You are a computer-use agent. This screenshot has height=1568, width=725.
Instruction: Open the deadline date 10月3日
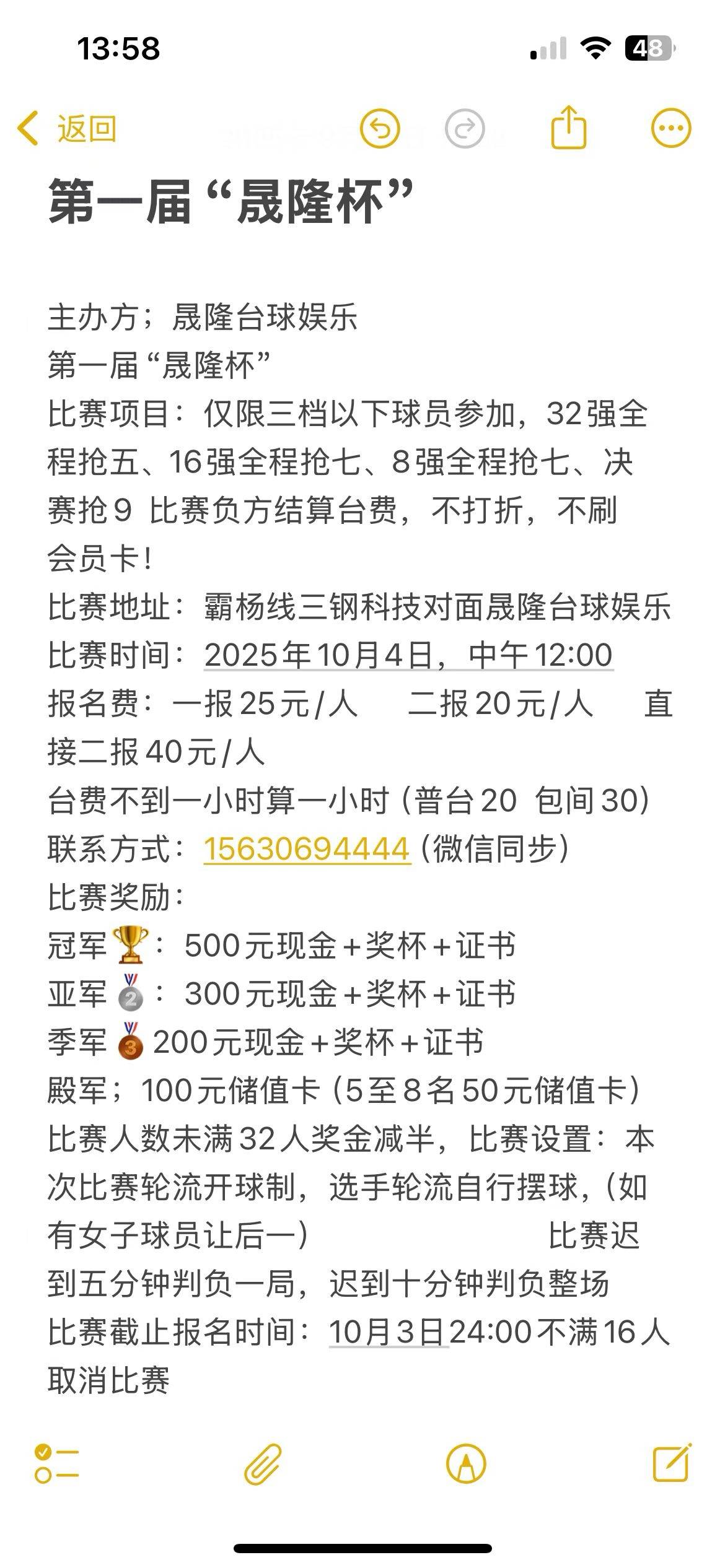[x=388, y=1331]
